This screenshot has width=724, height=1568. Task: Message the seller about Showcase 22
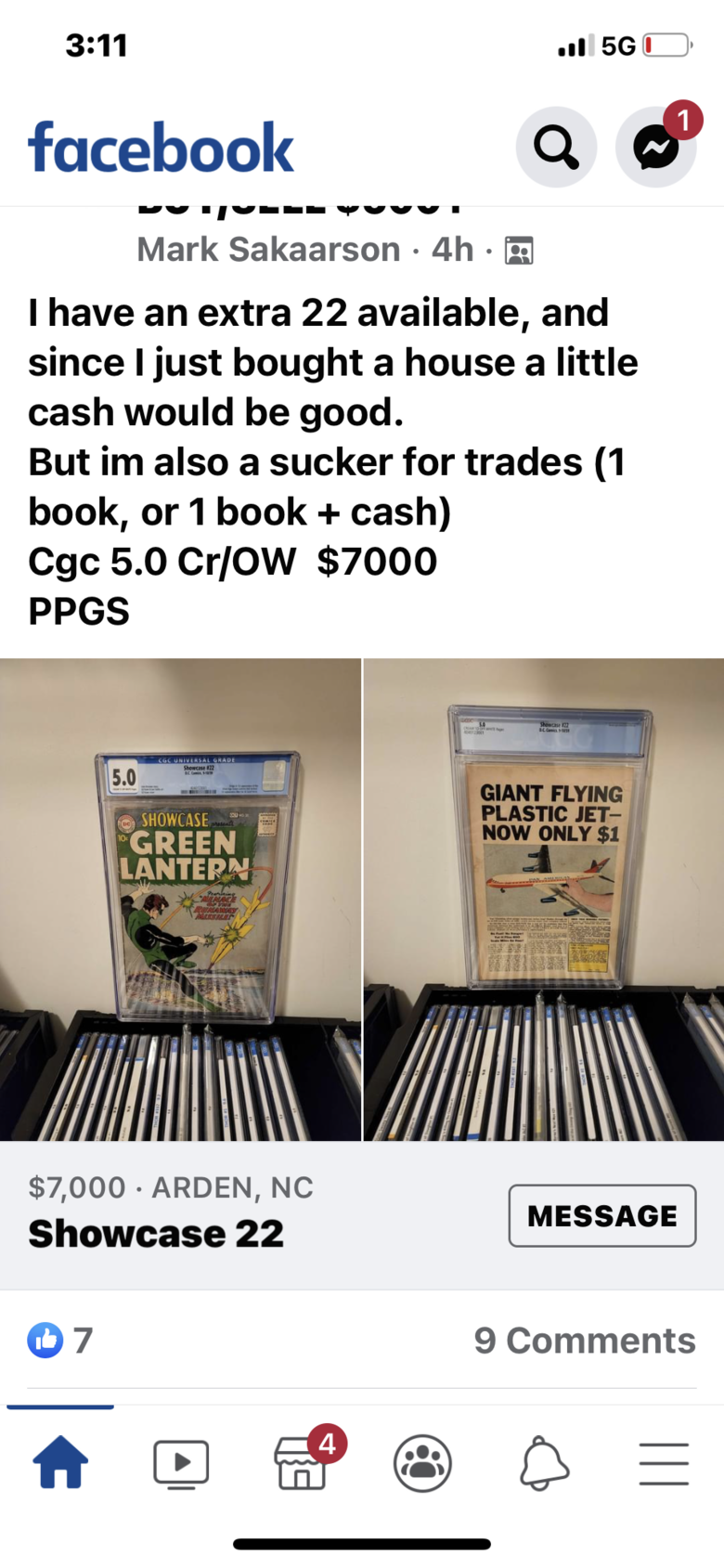point(602,1215)
